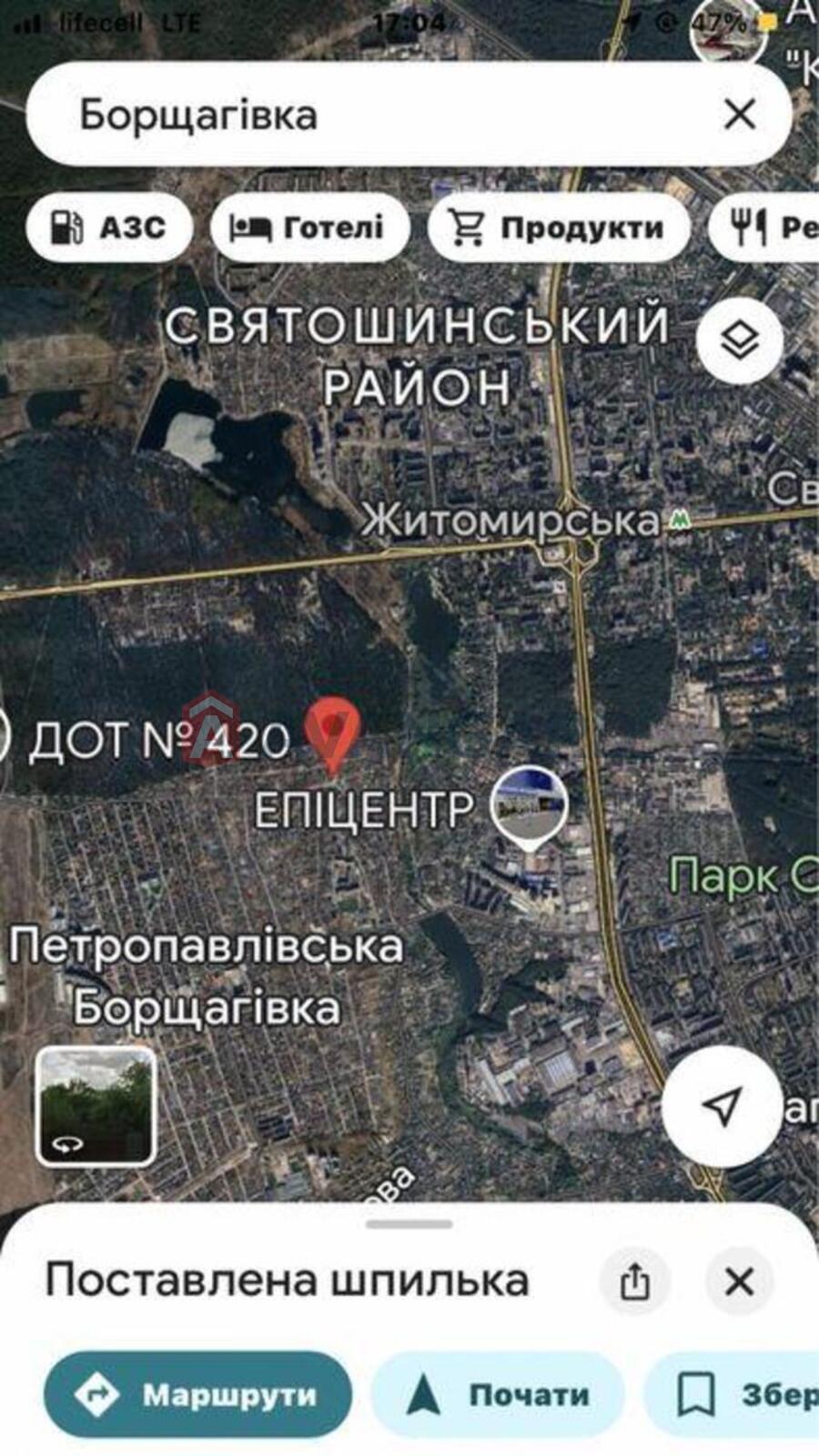Image resolution: width=819 pixels, height=1456 pixels.
Task: Open the map layers button
Action: [739, 341]
